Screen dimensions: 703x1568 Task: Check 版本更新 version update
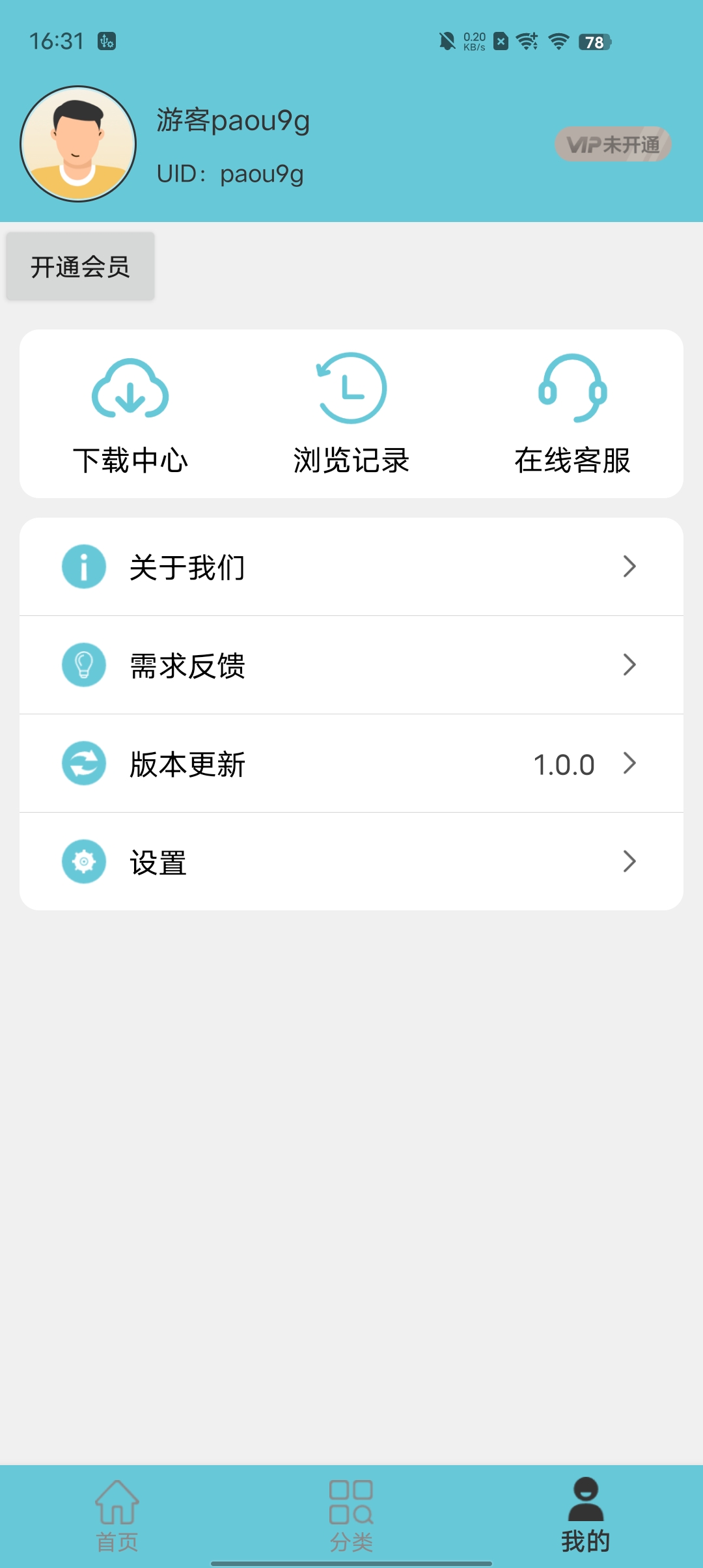pos(351,764)
